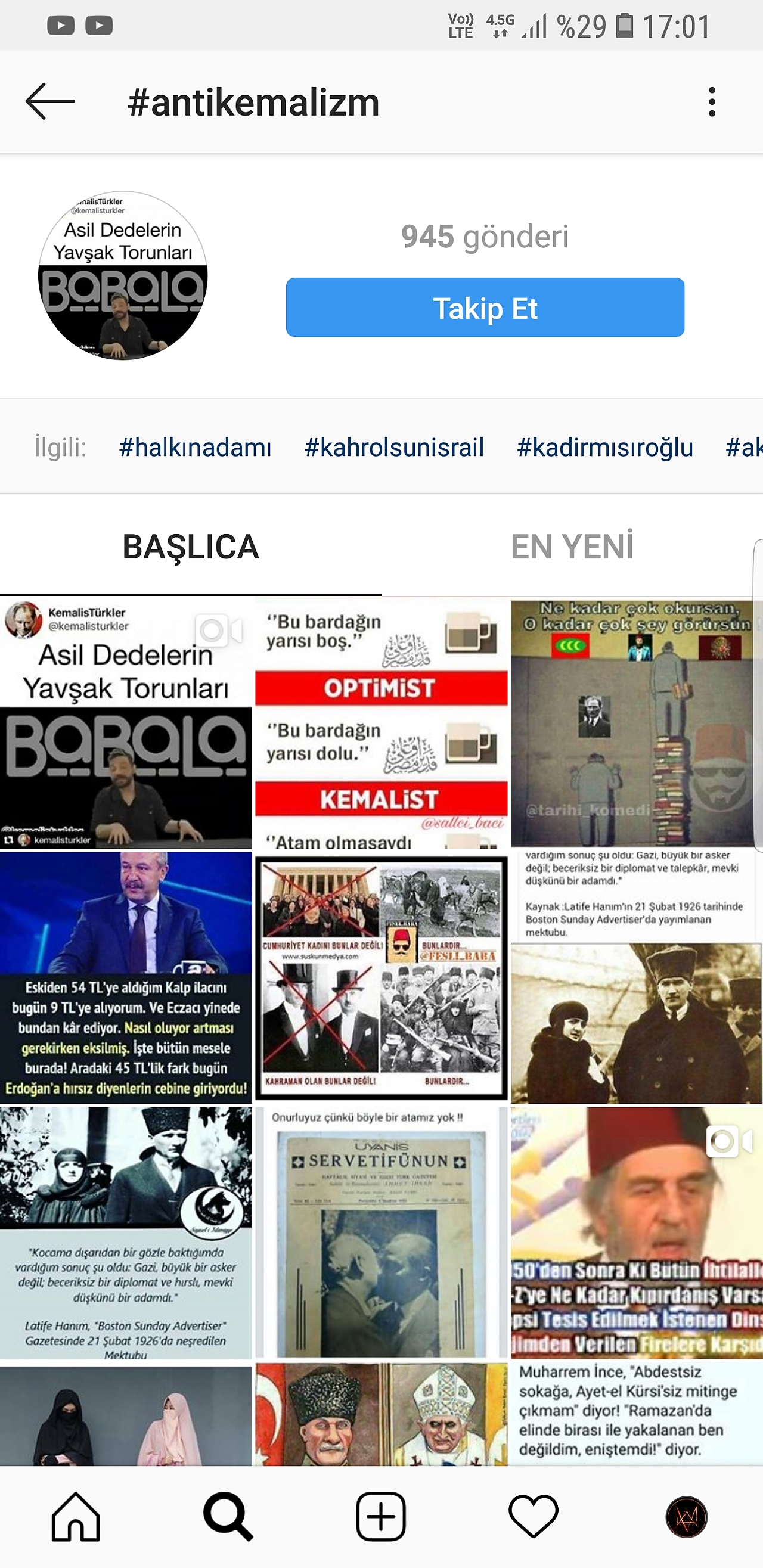Open my profile tab avatar

tap(686, 1516)
